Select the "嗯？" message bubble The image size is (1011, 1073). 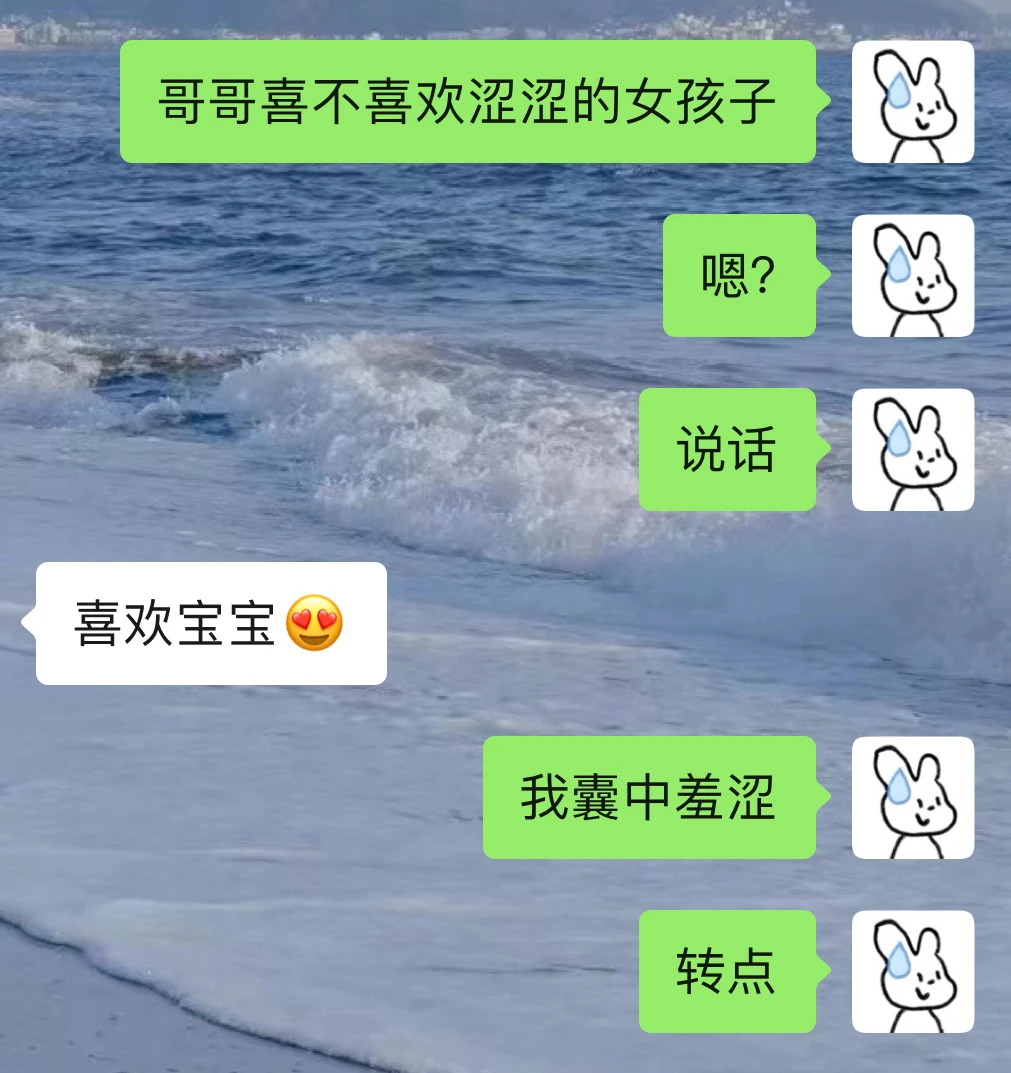click(739, 277)
